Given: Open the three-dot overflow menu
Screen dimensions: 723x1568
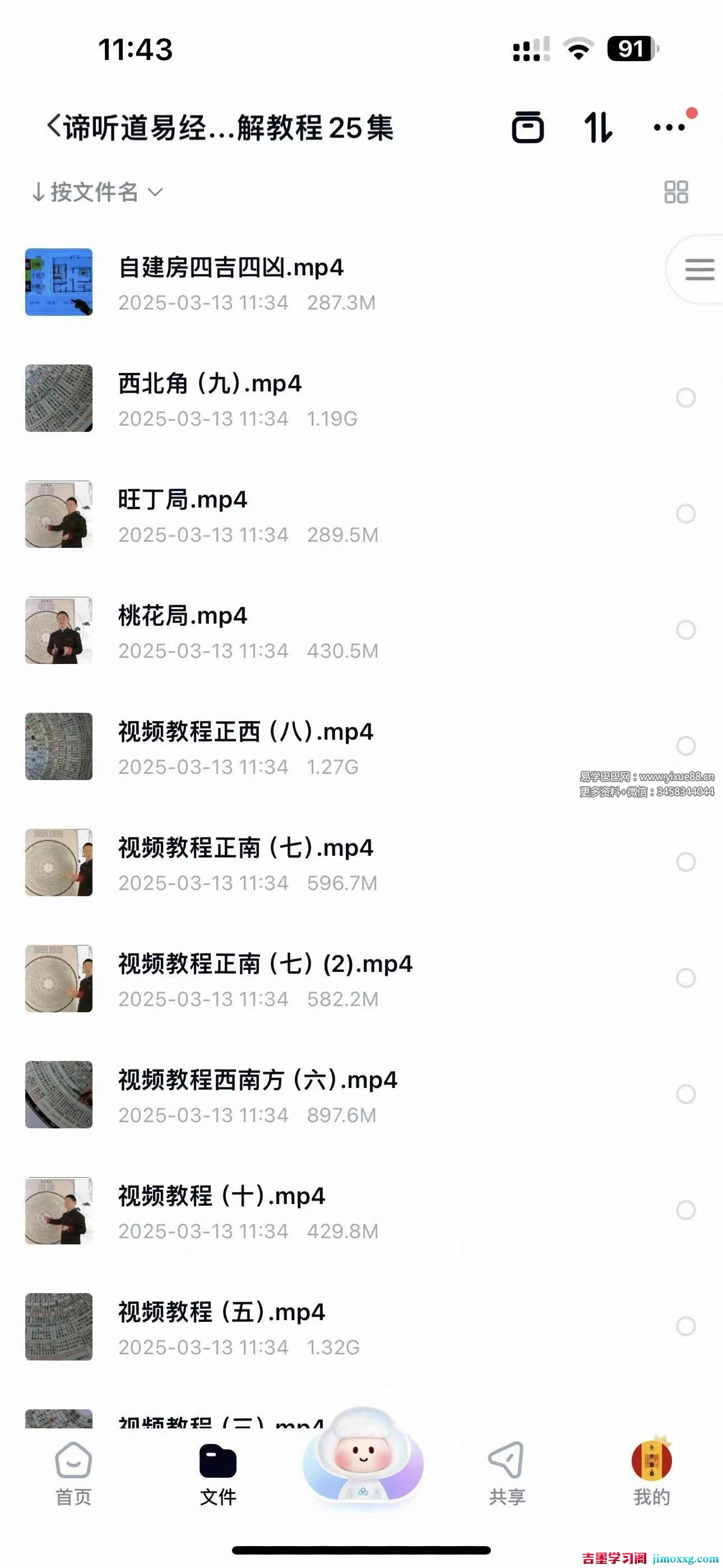Looking at the screenshot, I should 669,128.
